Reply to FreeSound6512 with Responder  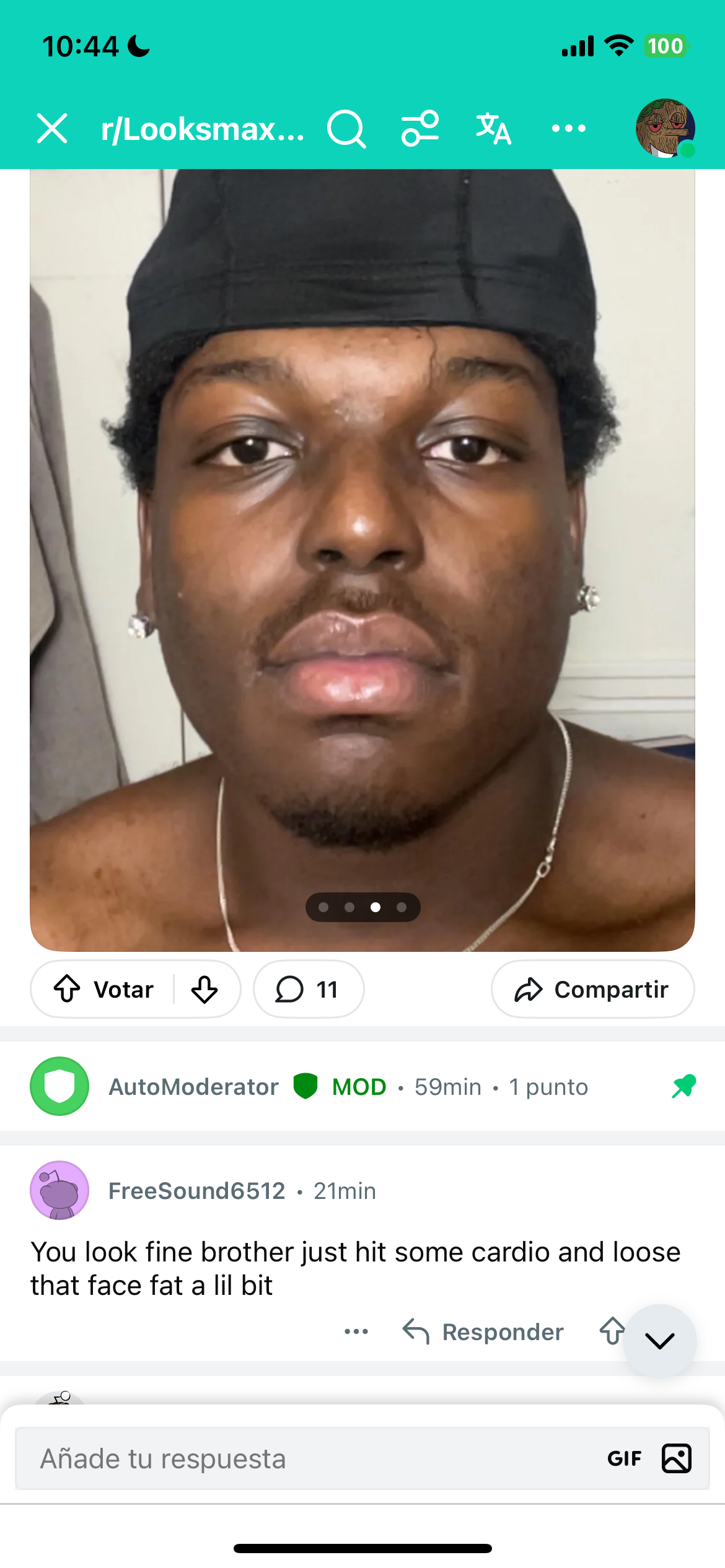(x=483, y=1331)
